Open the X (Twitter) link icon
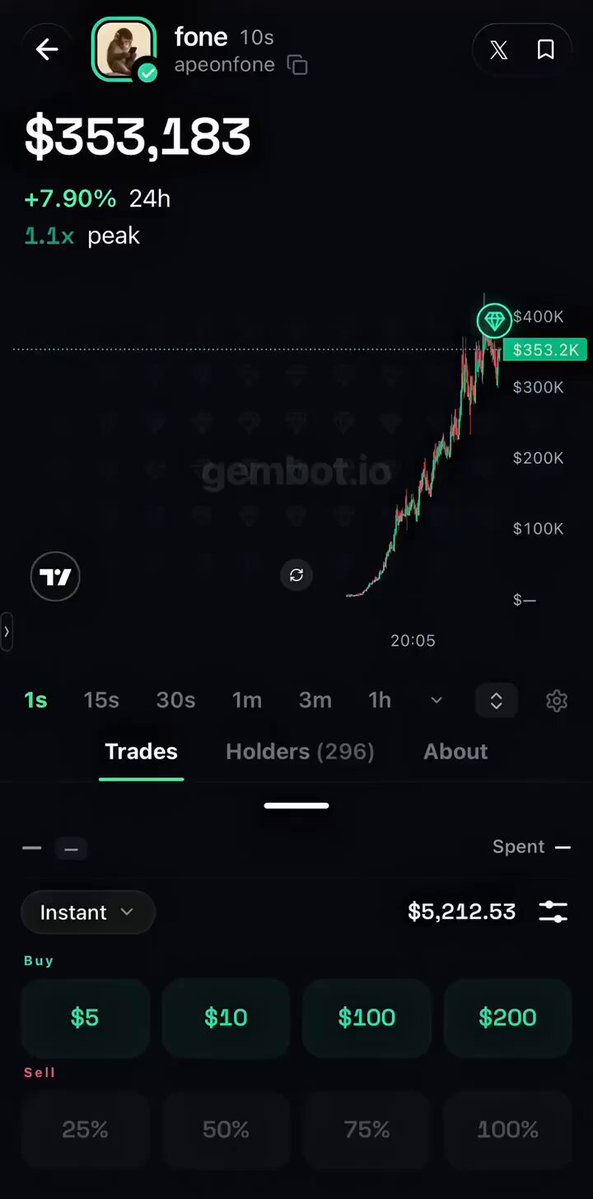This screenshot has height=1199, width=593. [498, 50]
